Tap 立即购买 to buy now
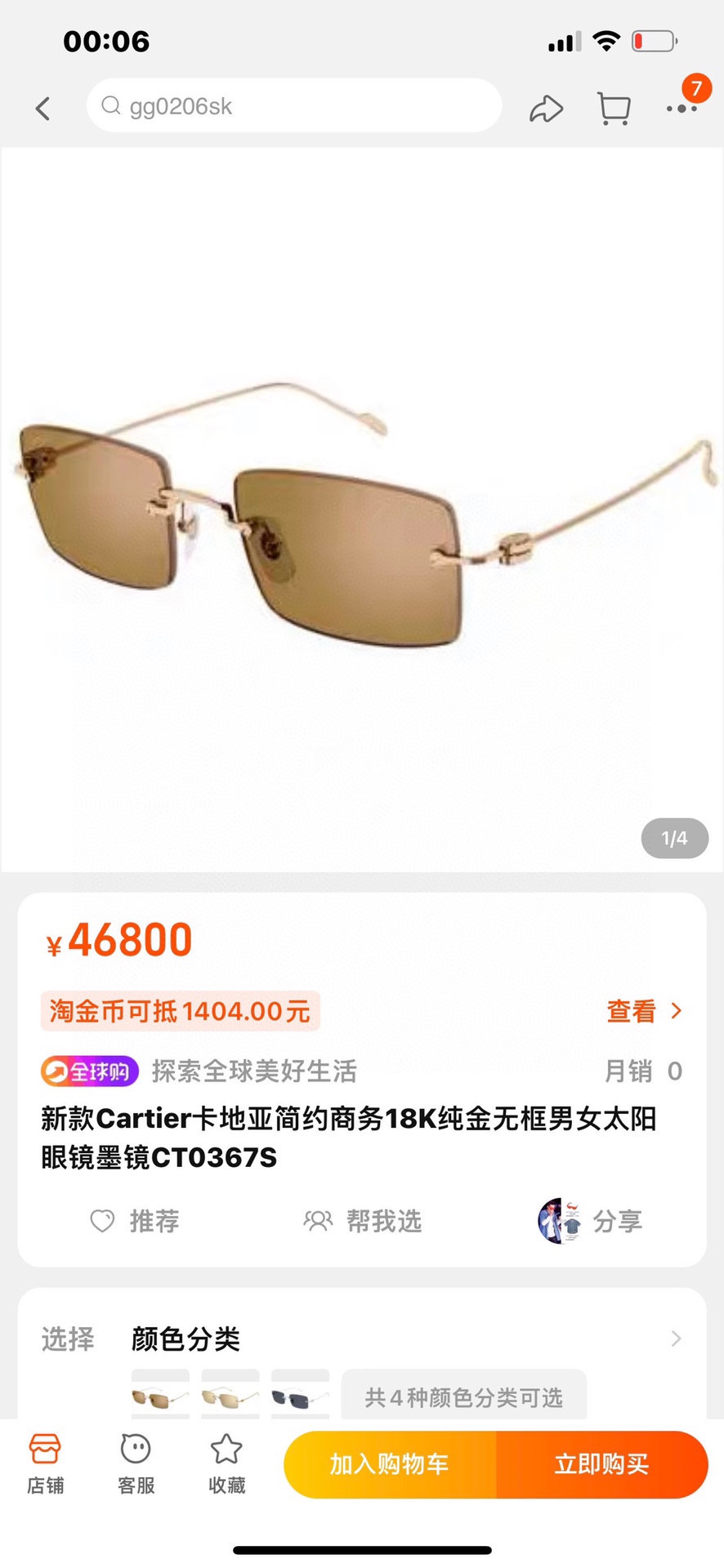Screen dimensions: 724x1568 pyautogui.click(x=602, y=1464)
